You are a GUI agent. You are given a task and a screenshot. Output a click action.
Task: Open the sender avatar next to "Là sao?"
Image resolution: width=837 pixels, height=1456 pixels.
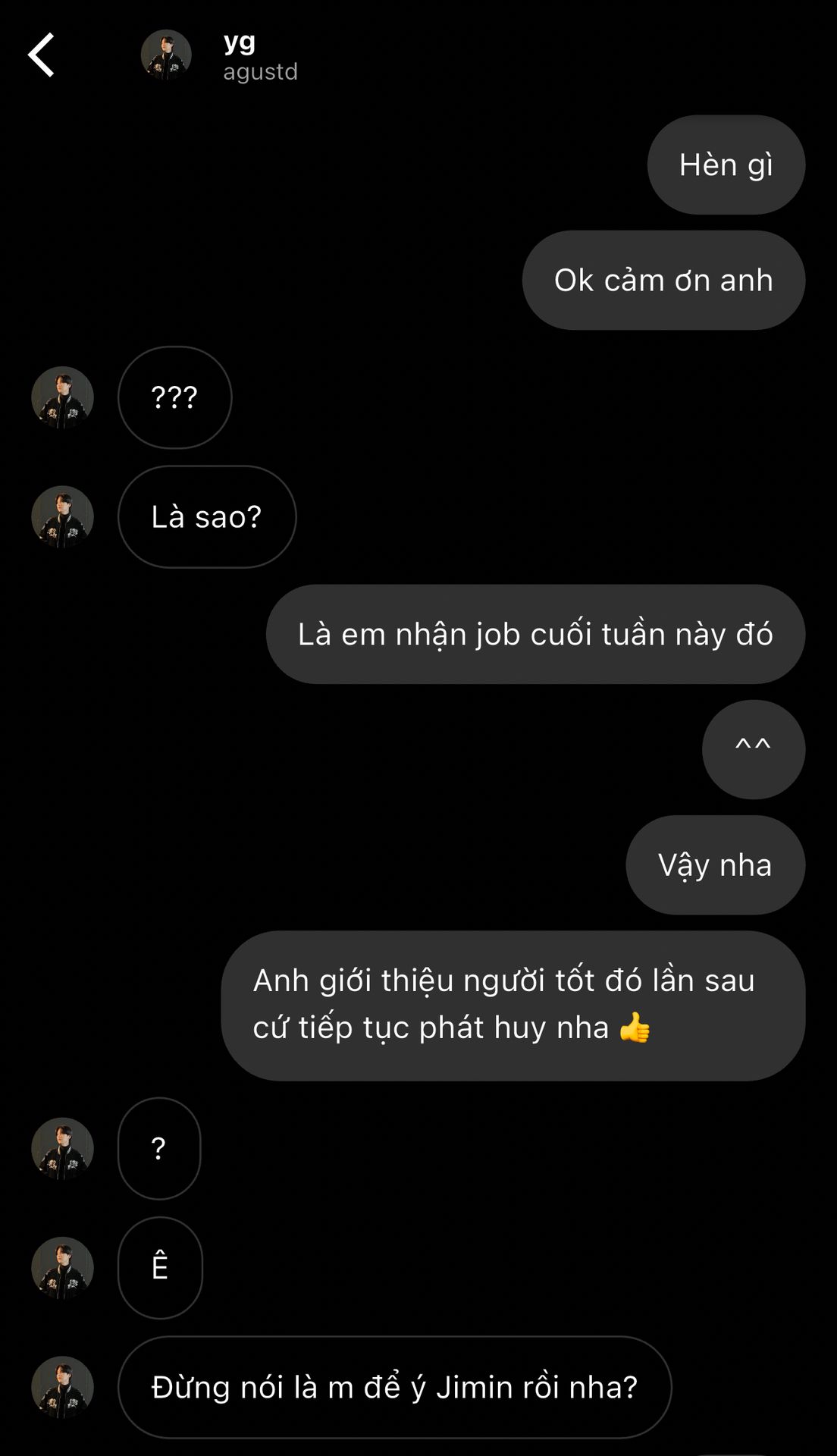(62, 516)
